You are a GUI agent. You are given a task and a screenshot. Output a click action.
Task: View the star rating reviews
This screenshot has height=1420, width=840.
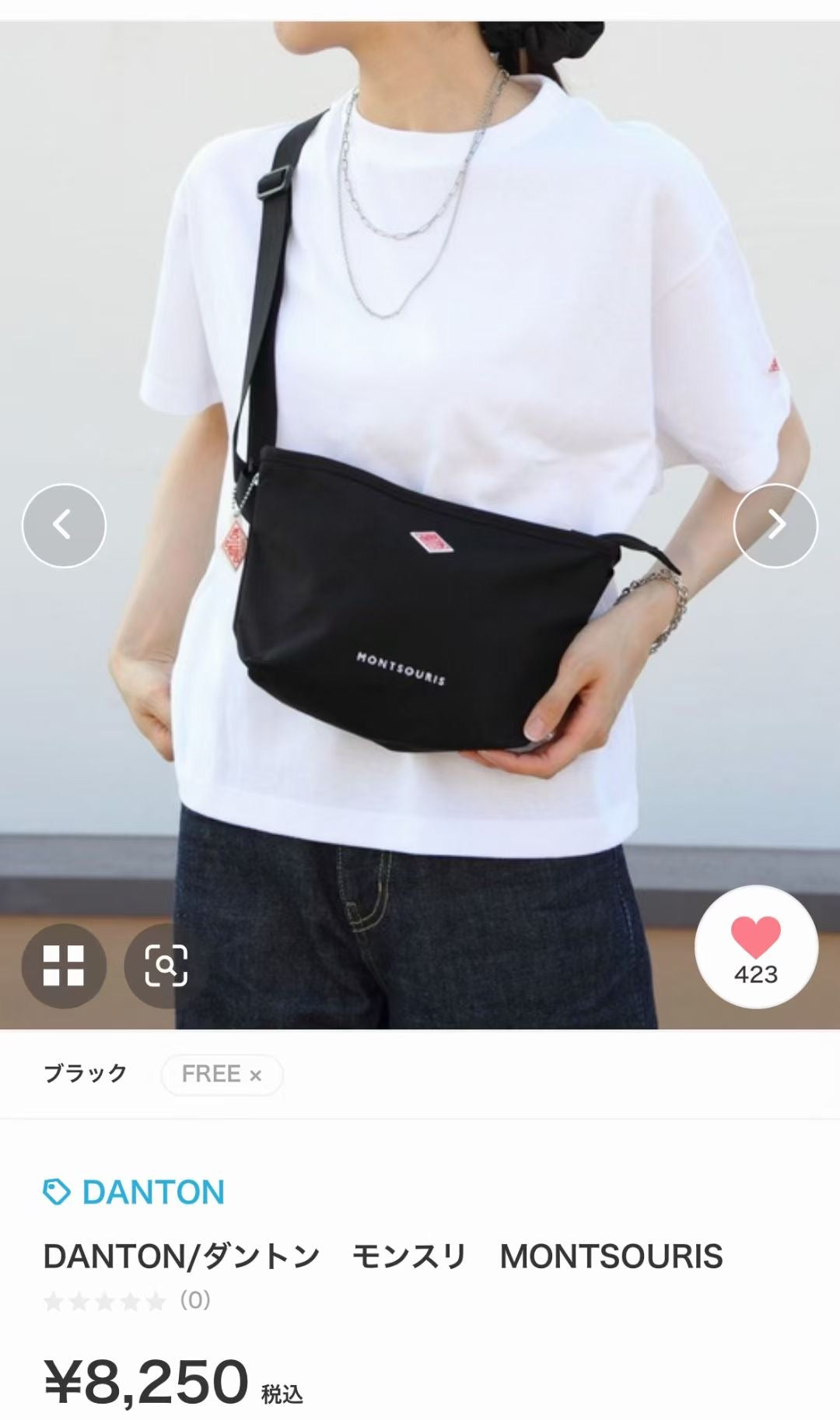pos(126,1300)
